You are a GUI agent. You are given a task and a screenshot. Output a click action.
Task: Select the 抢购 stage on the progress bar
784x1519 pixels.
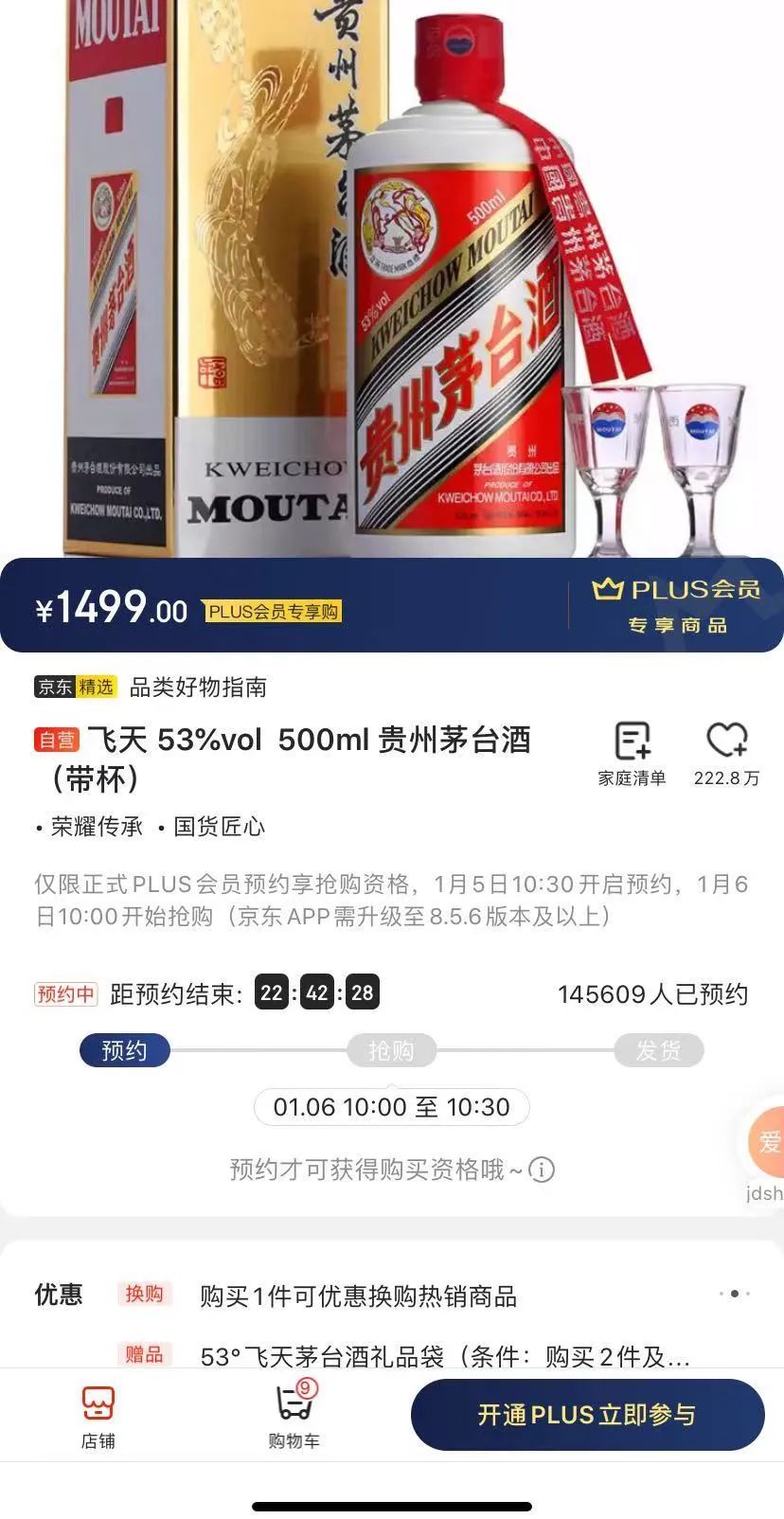tap(392, 1050)
